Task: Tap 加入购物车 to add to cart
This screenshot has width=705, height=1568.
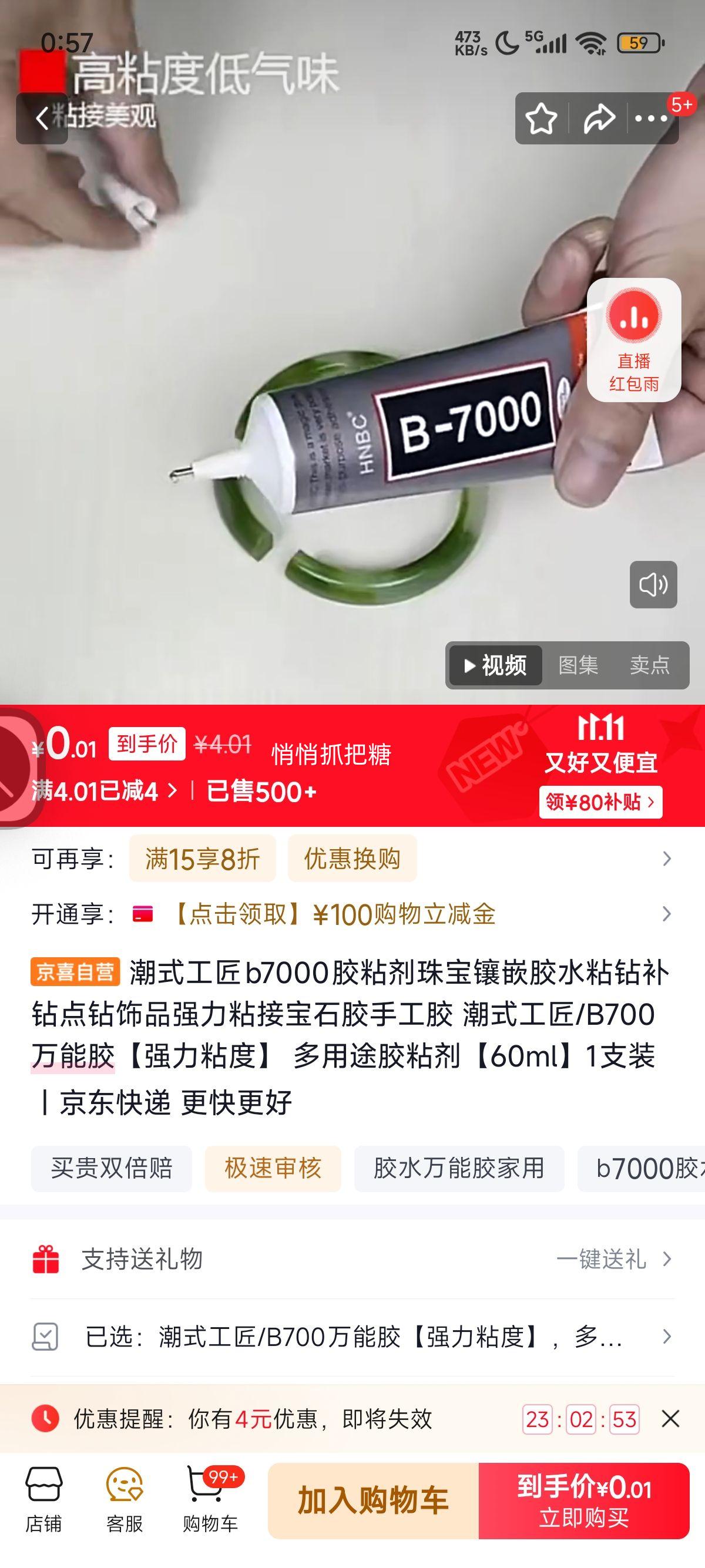Action: pyautogui.click(x=372, y=1500)
